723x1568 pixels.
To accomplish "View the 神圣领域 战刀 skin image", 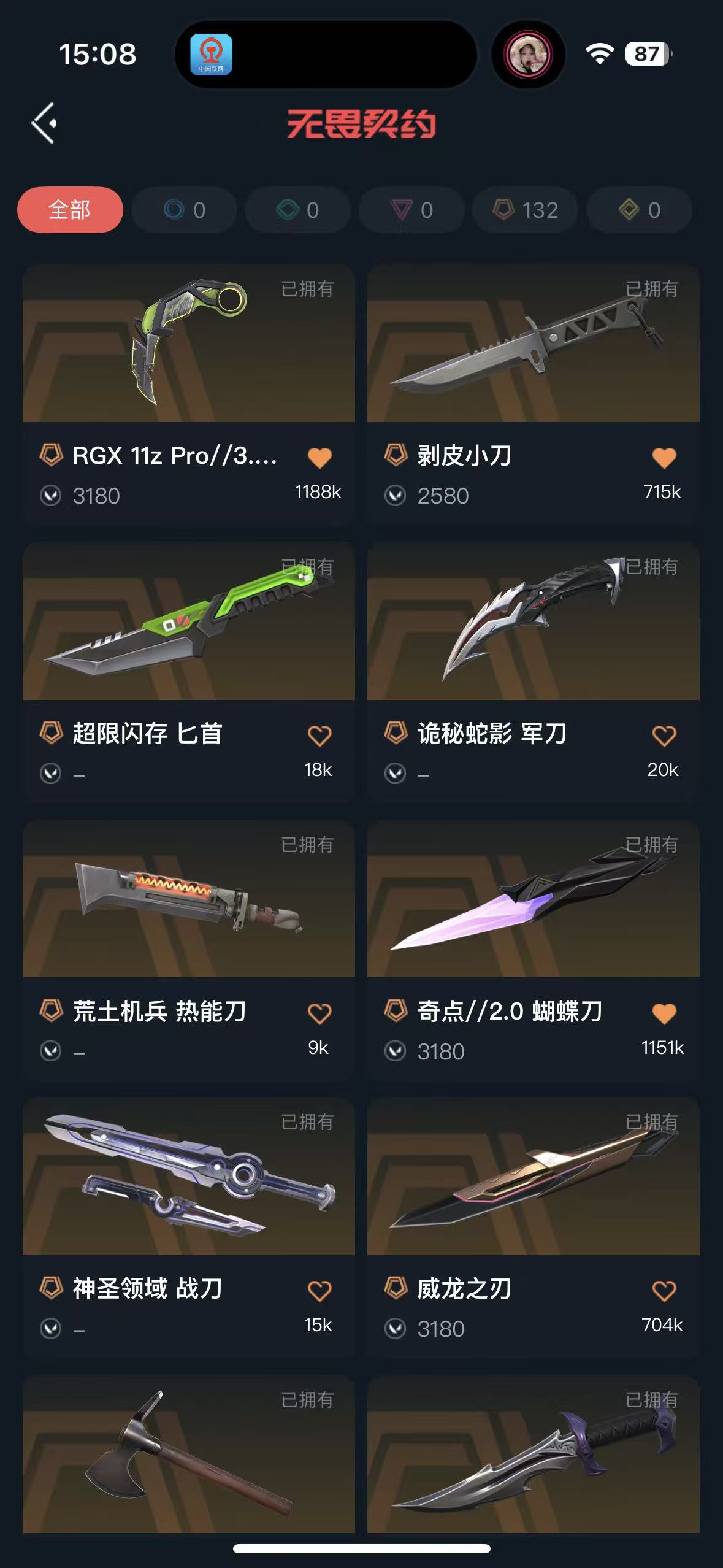I will (189, 1177).
